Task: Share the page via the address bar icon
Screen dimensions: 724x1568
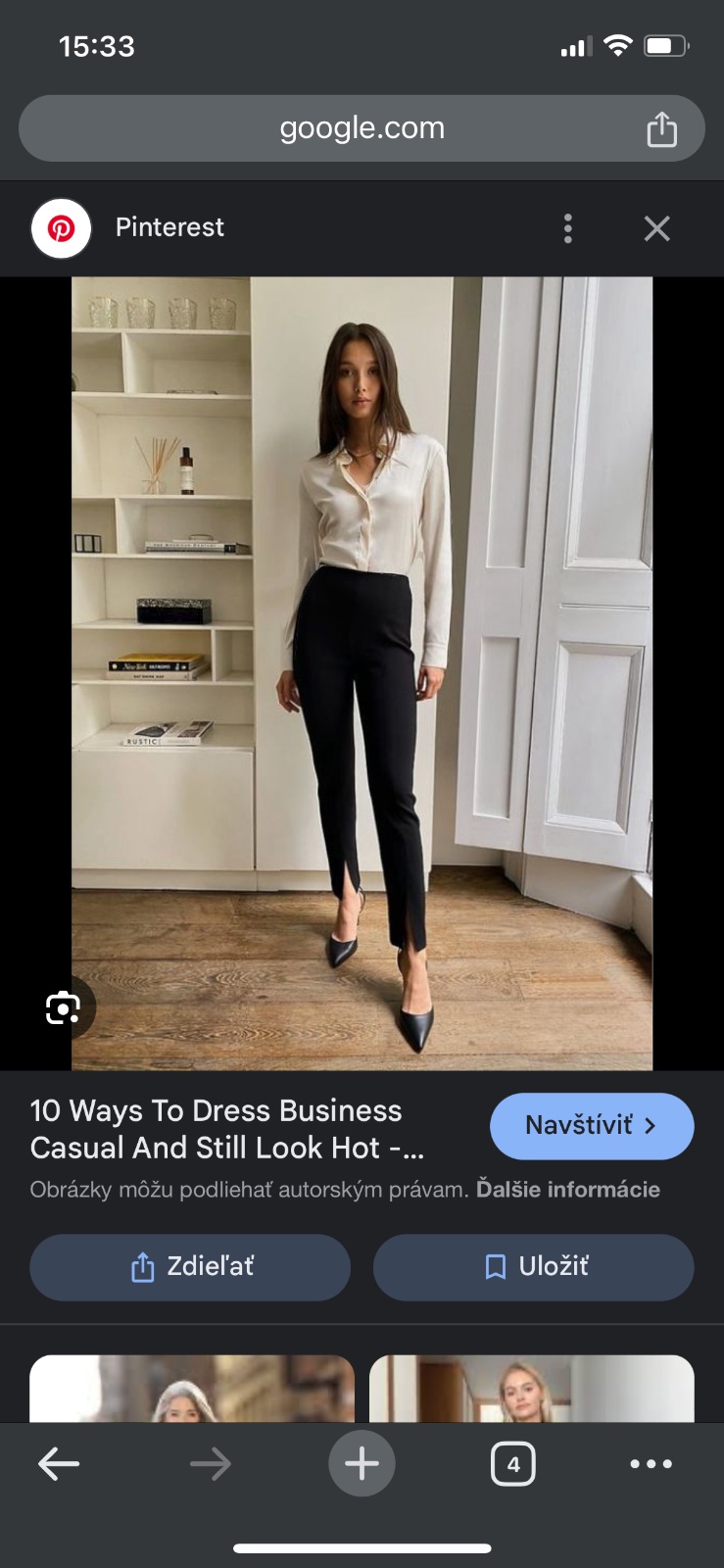Action: 661,129
